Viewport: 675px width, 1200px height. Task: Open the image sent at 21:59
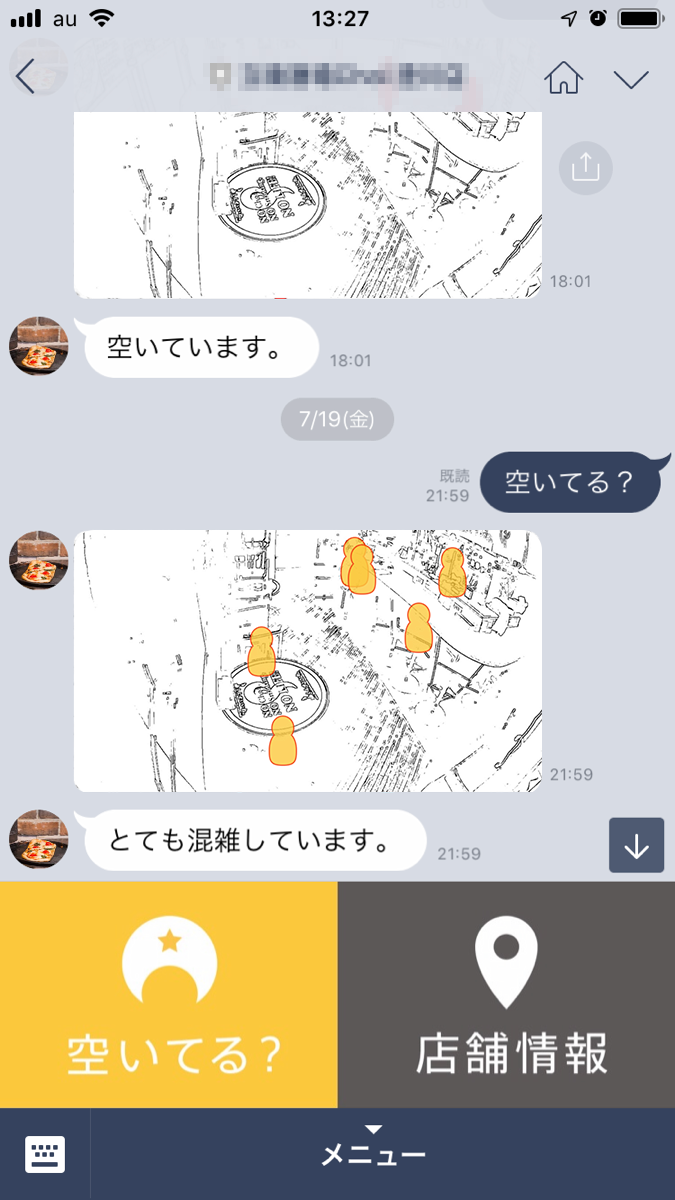click(308, 661)
